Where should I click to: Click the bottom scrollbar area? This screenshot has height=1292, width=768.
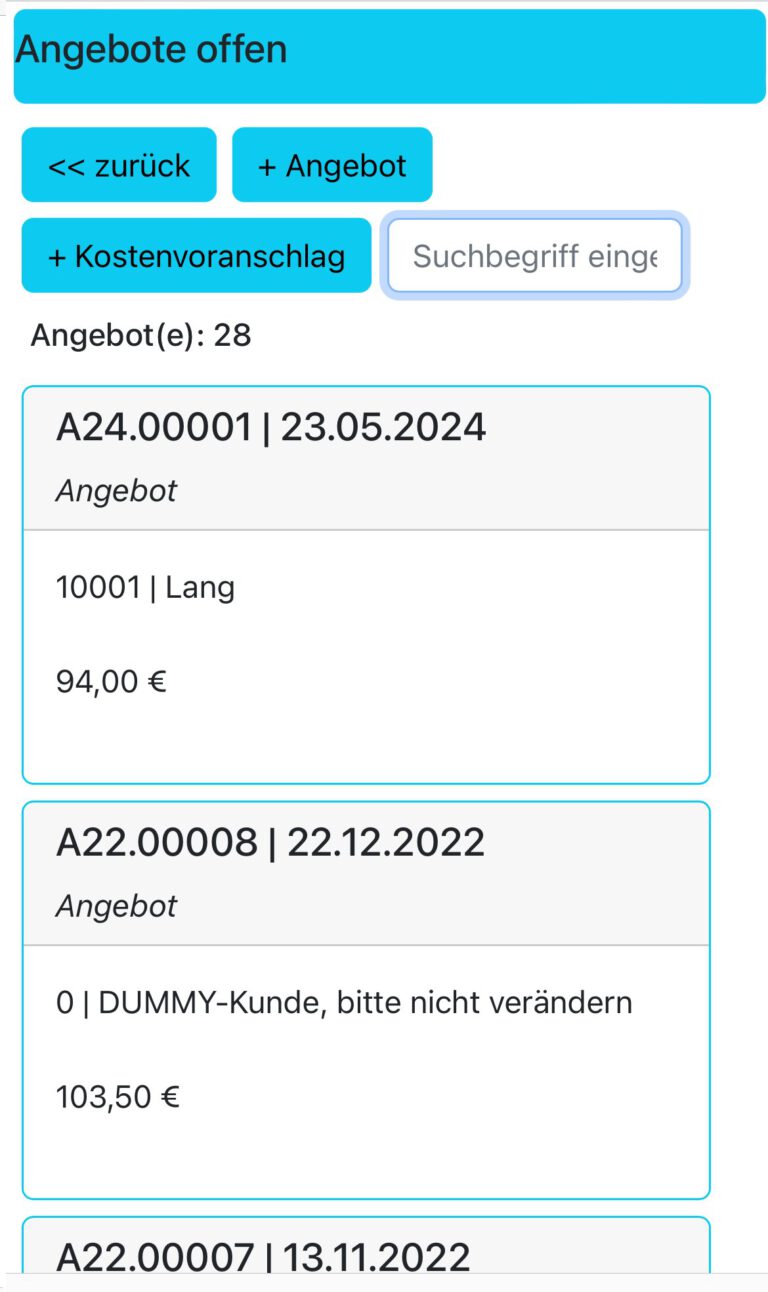[x=384, y=1285]
